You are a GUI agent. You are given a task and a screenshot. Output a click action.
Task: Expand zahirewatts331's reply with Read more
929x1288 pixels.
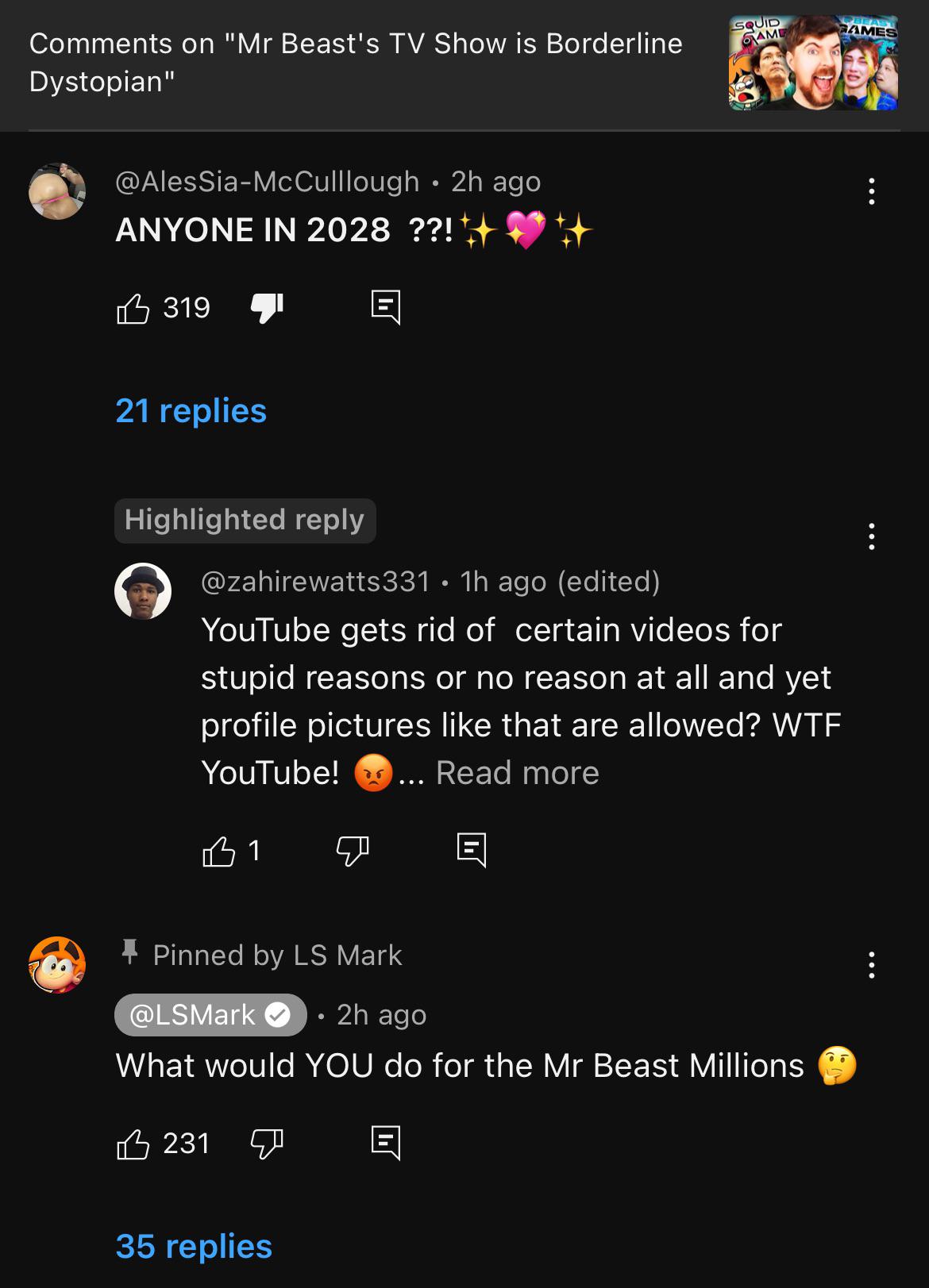[517, 773]
